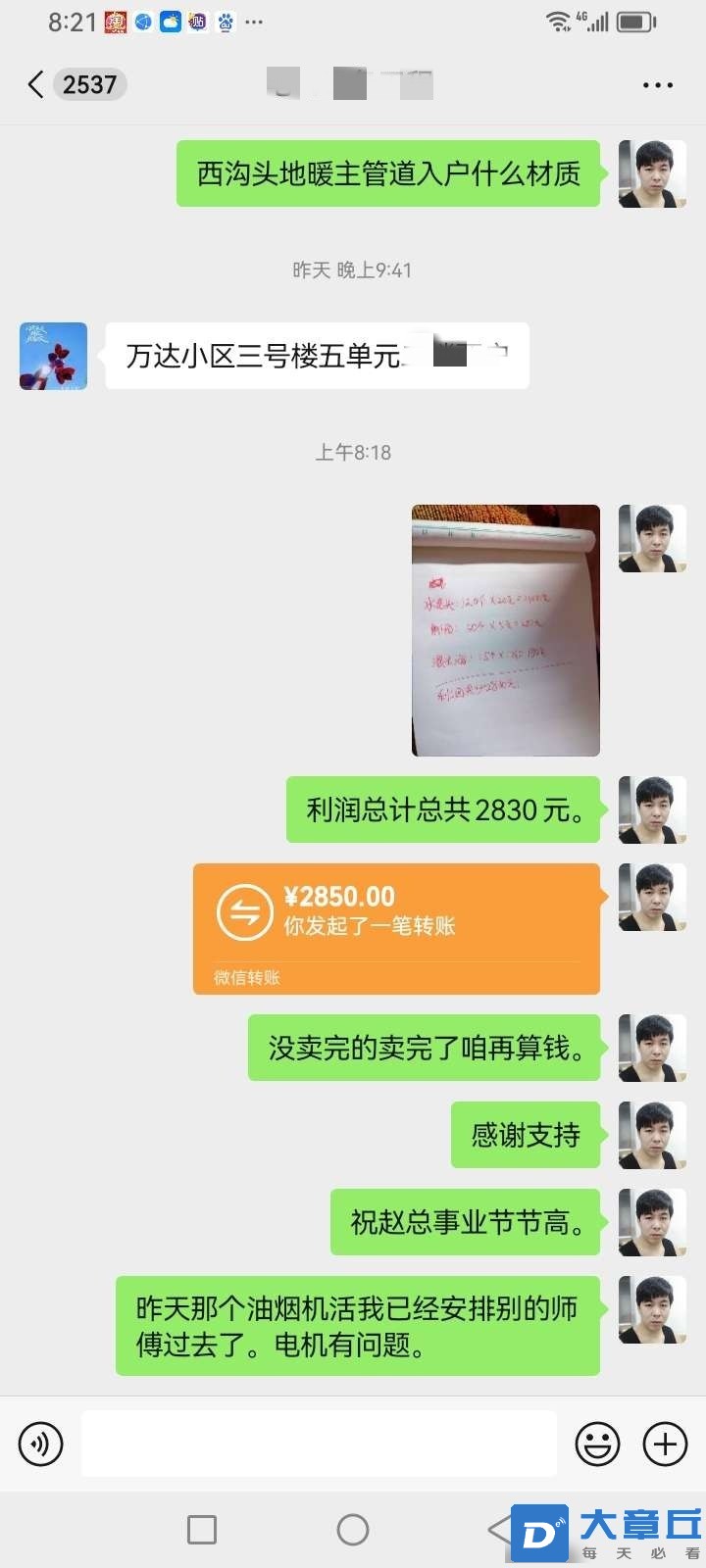The image size is (706, 1568).
Task: Open the ¥2850.00 WeChat transfer message
Action: coord(396,926)
